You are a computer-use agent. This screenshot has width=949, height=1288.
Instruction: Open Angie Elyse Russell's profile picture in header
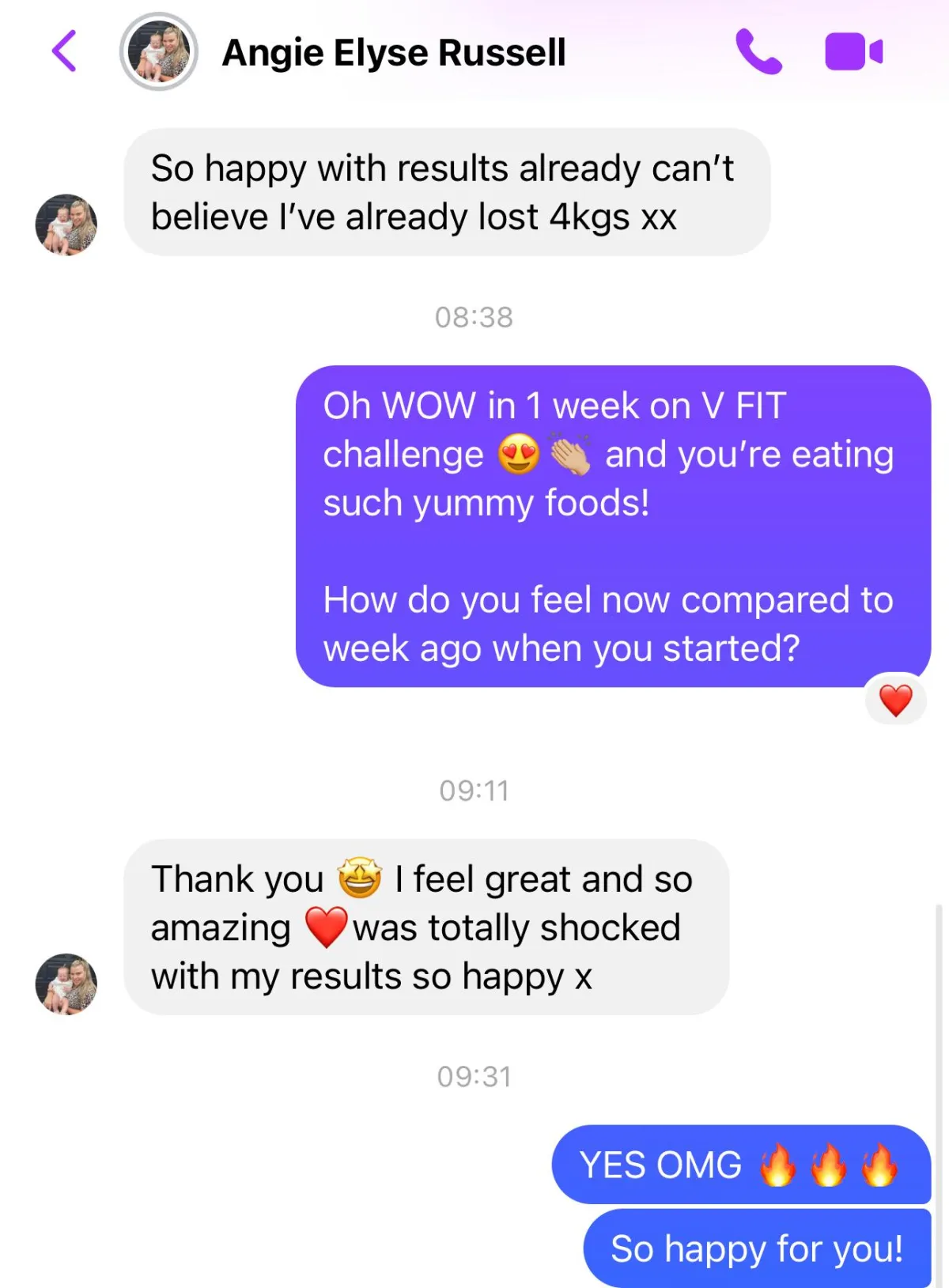(x=159, y=51)
